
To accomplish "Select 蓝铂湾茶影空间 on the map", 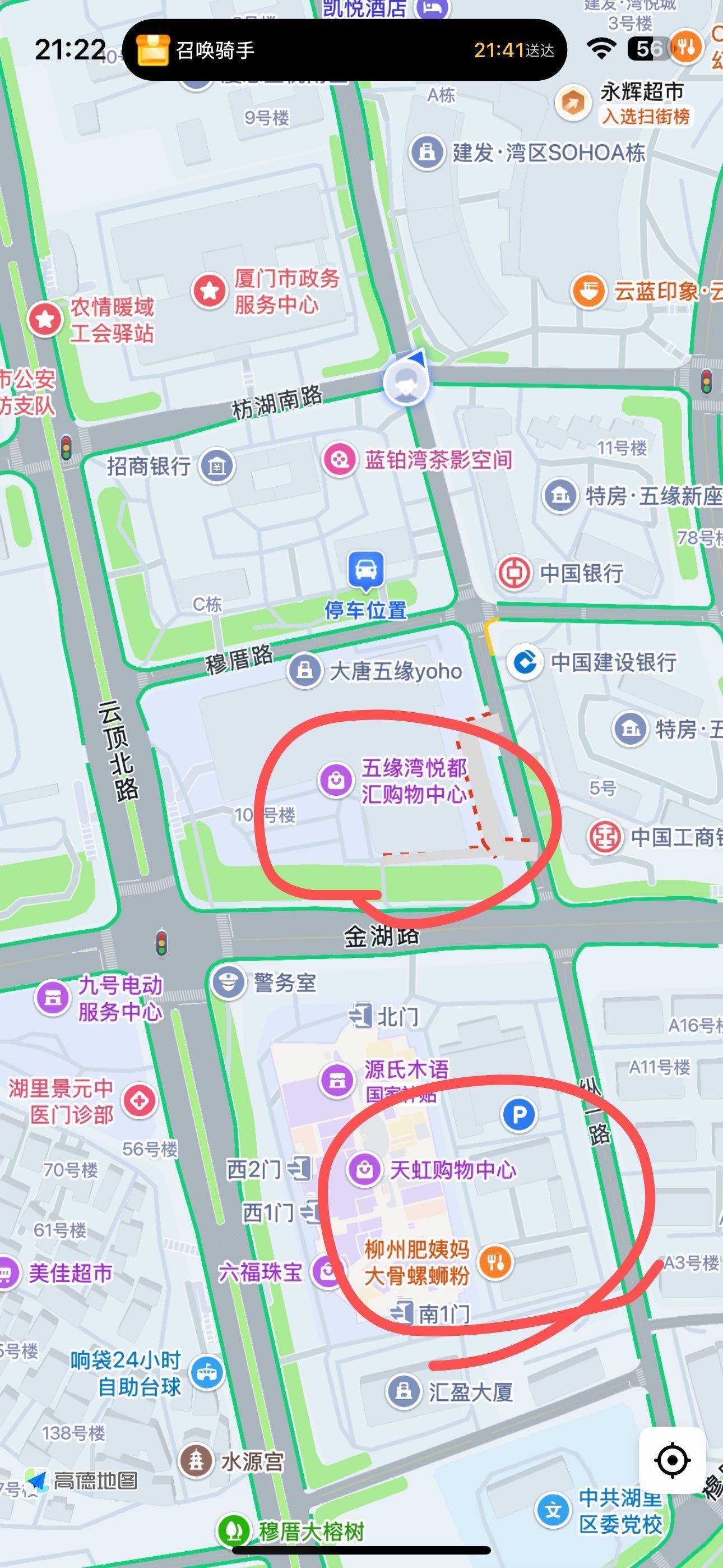I will 339,459.
